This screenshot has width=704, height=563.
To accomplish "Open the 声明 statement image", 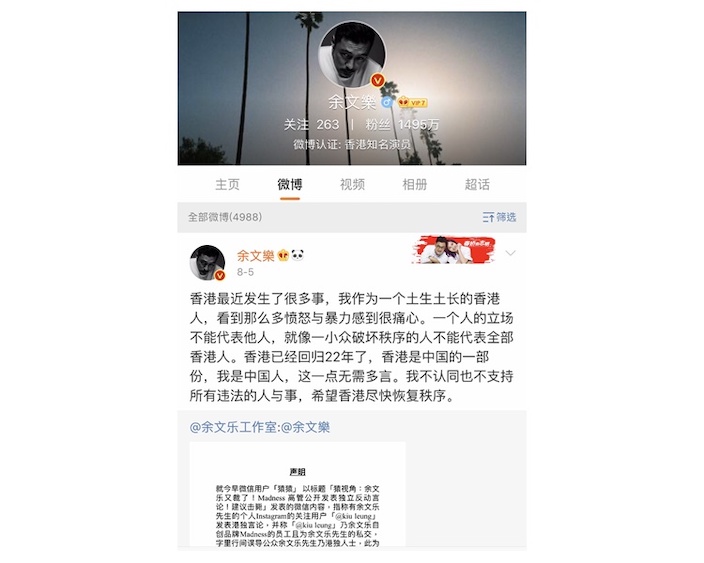I will pos(298,495).
